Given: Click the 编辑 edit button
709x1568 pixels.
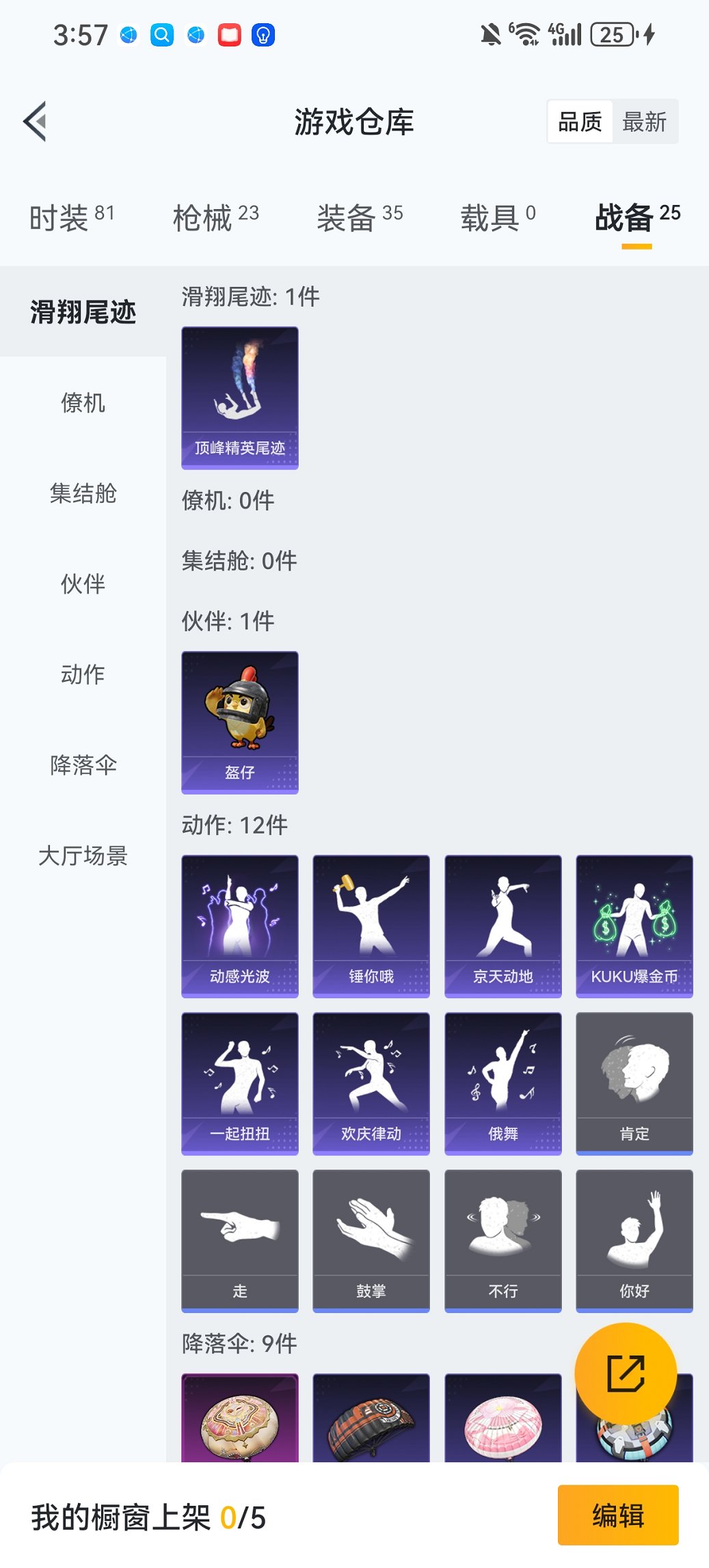Looking at the screenshot, I should [617, 1515].
